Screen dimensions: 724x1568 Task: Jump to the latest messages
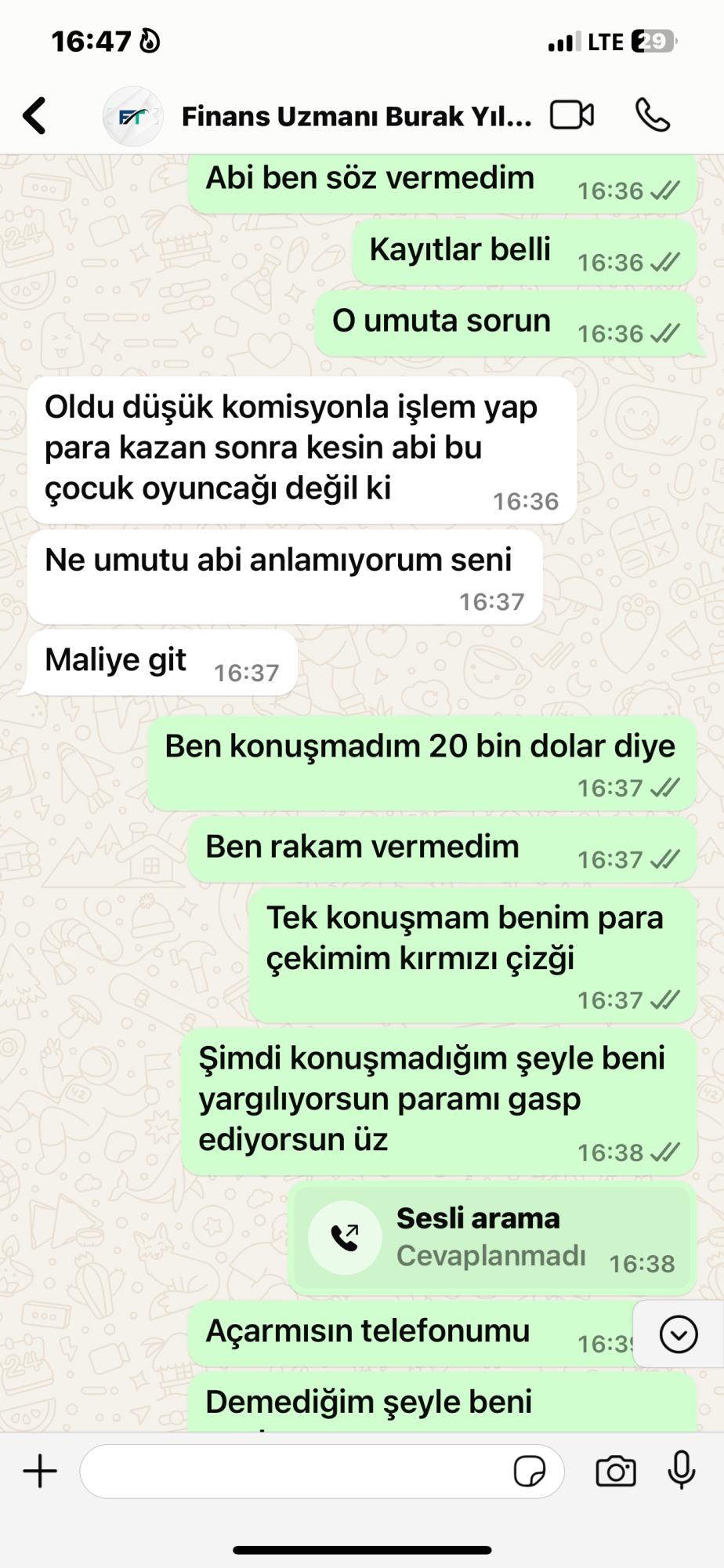(679, 1334)
